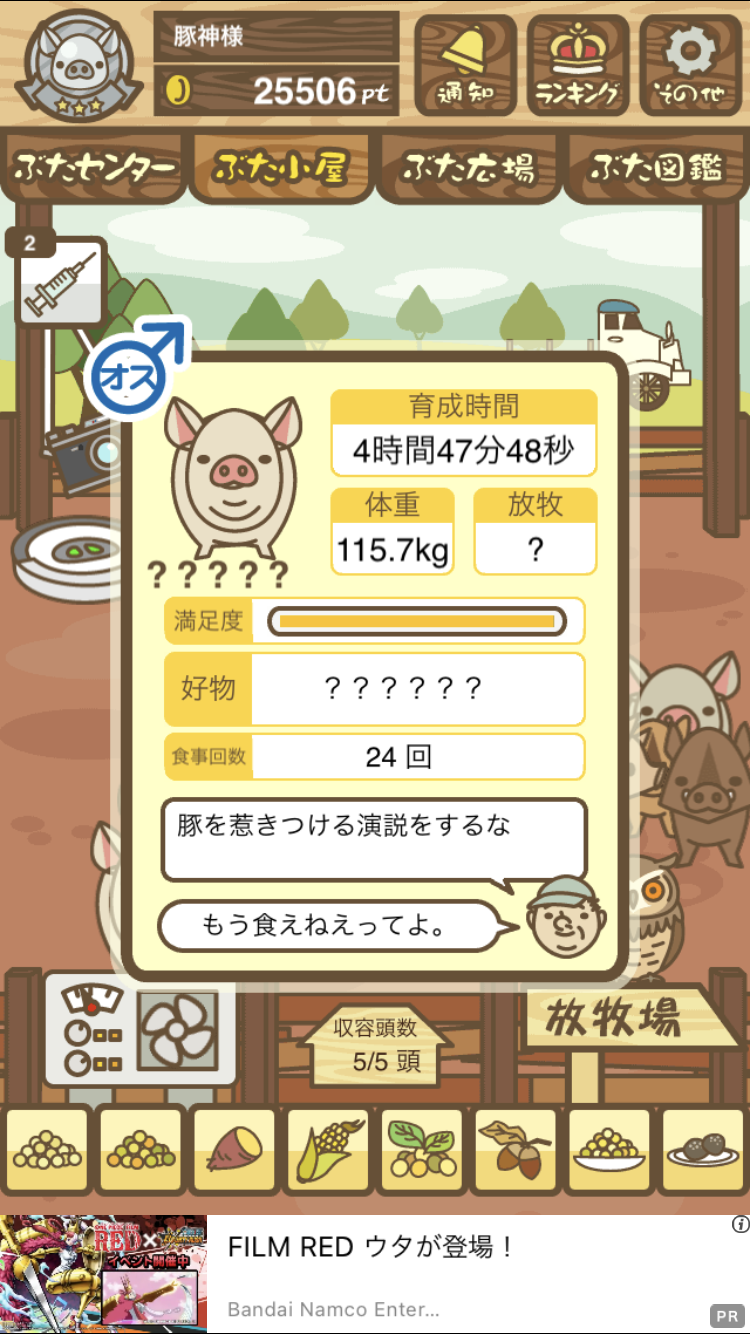Feed the corn

[x=328, y=1151]
